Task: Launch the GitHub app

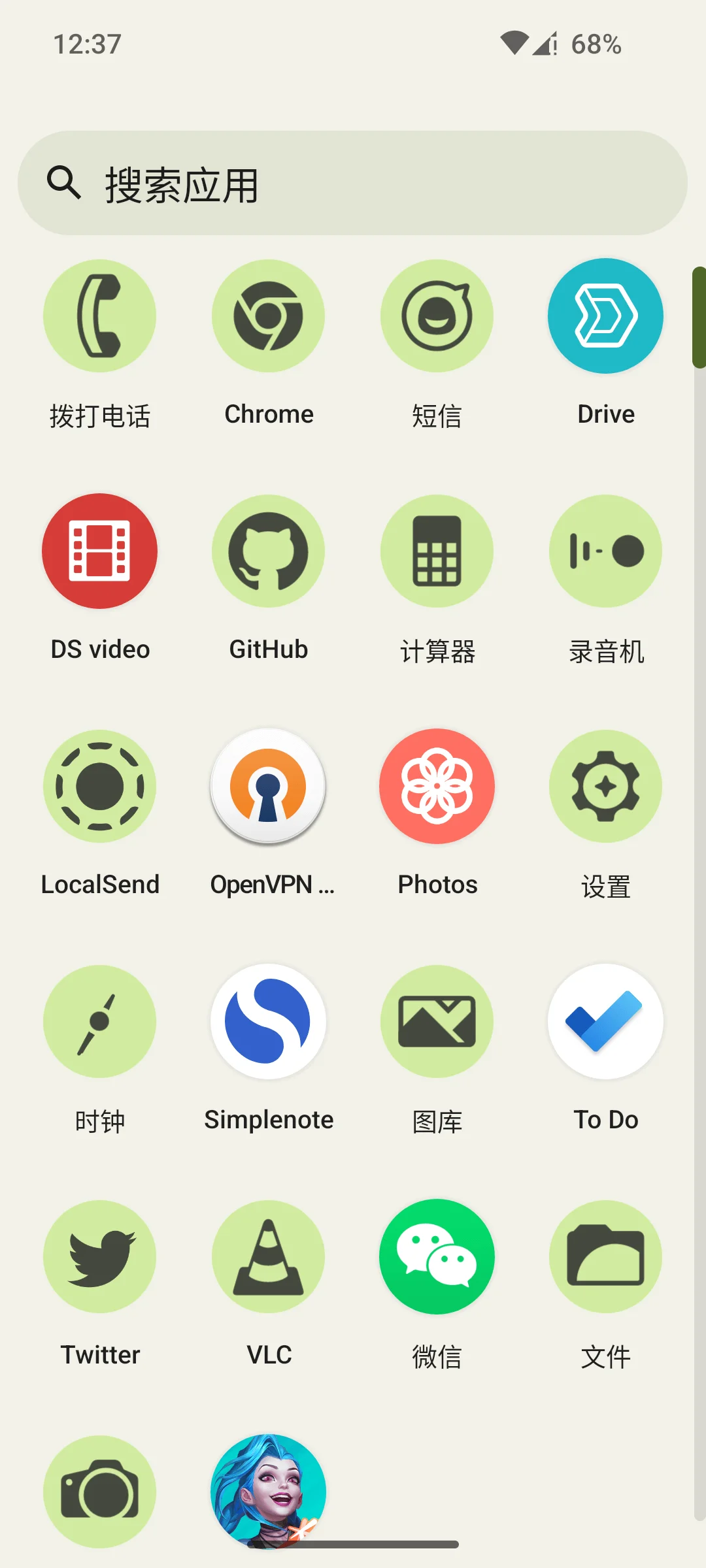Action: 268,551
